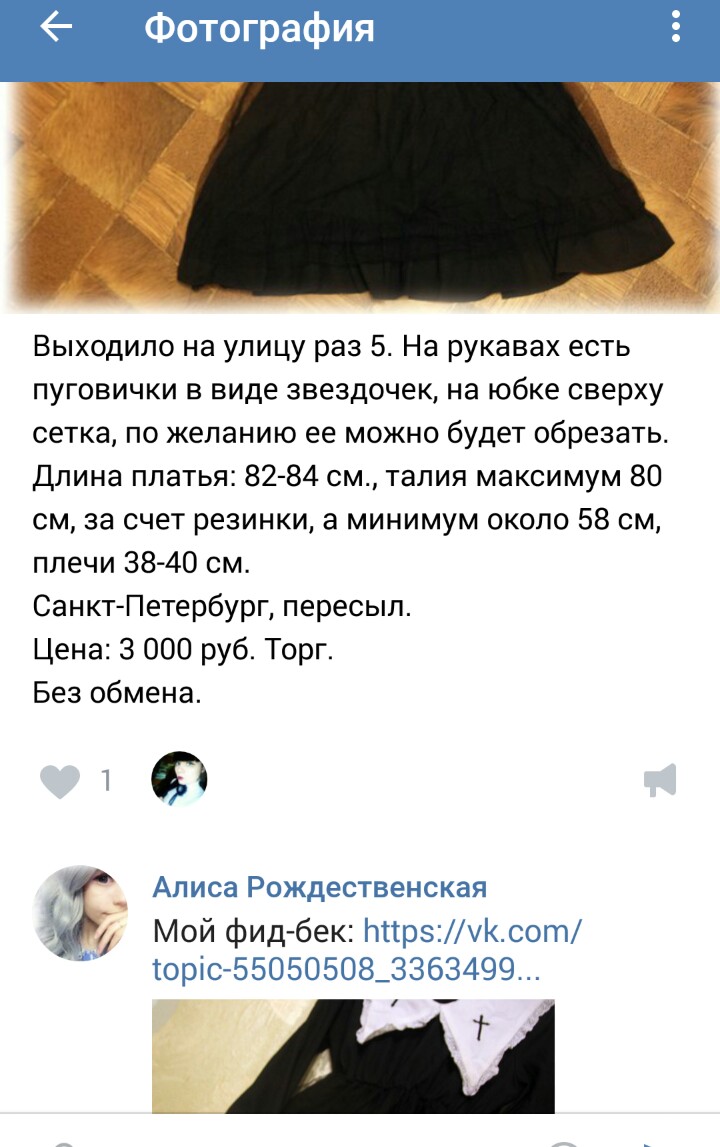Screen dimensions: 720x1147
Task: Follow the vk.com feedback topic link
Action: tap(366, 950)
